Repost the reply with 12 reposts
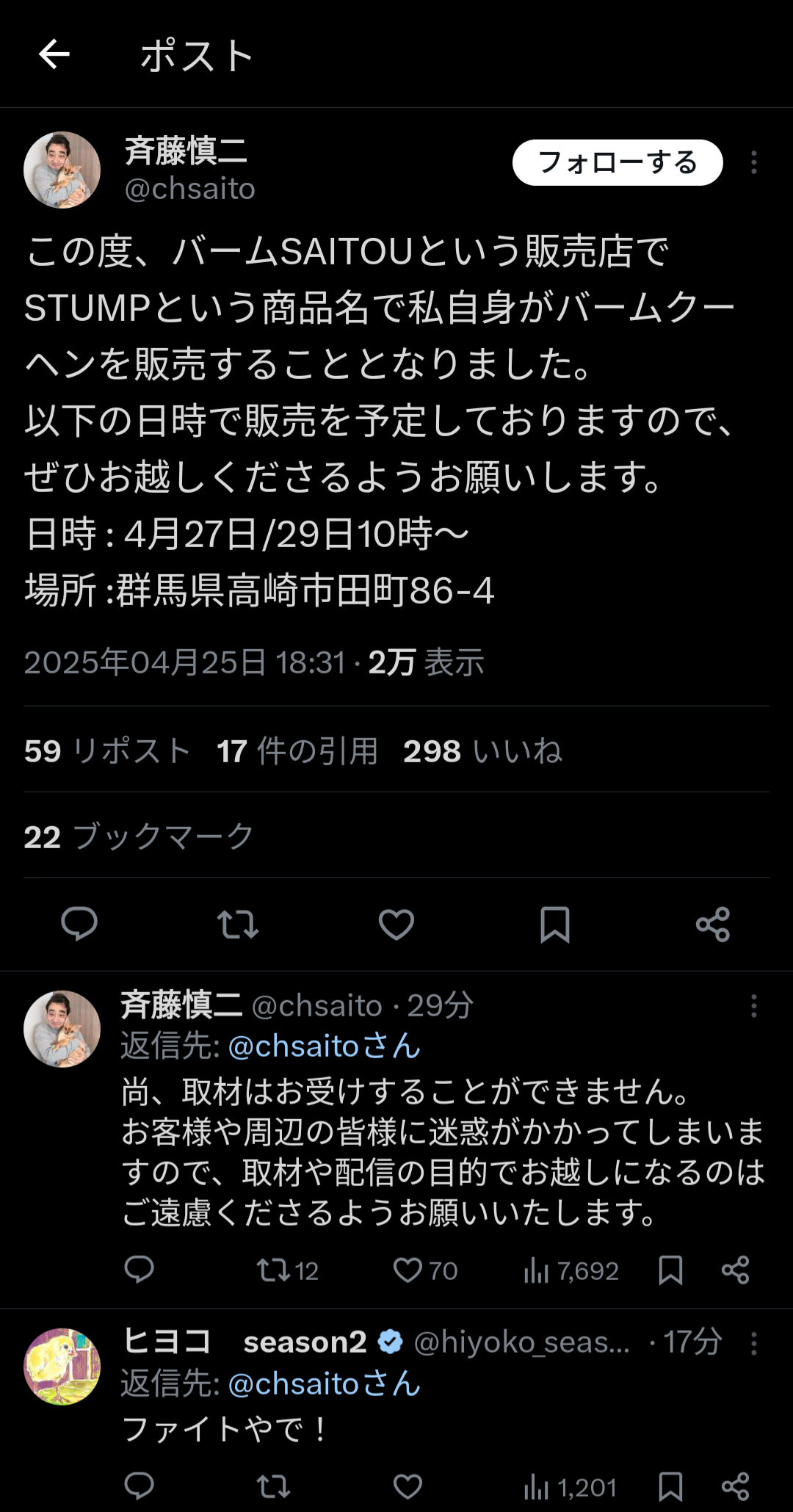Screen dimensions: 793x1512 [x=287, y=1270]
